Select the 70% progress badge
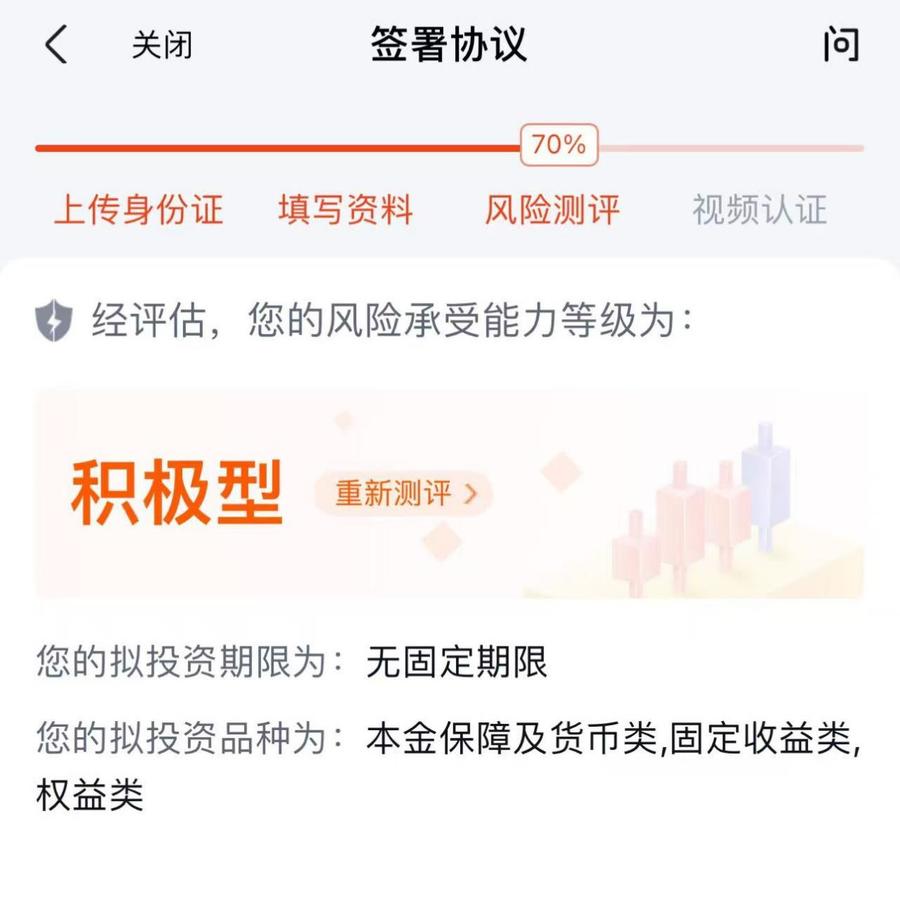Image resolution: width=900 pixels, height=911 pixels. point(556,145)
